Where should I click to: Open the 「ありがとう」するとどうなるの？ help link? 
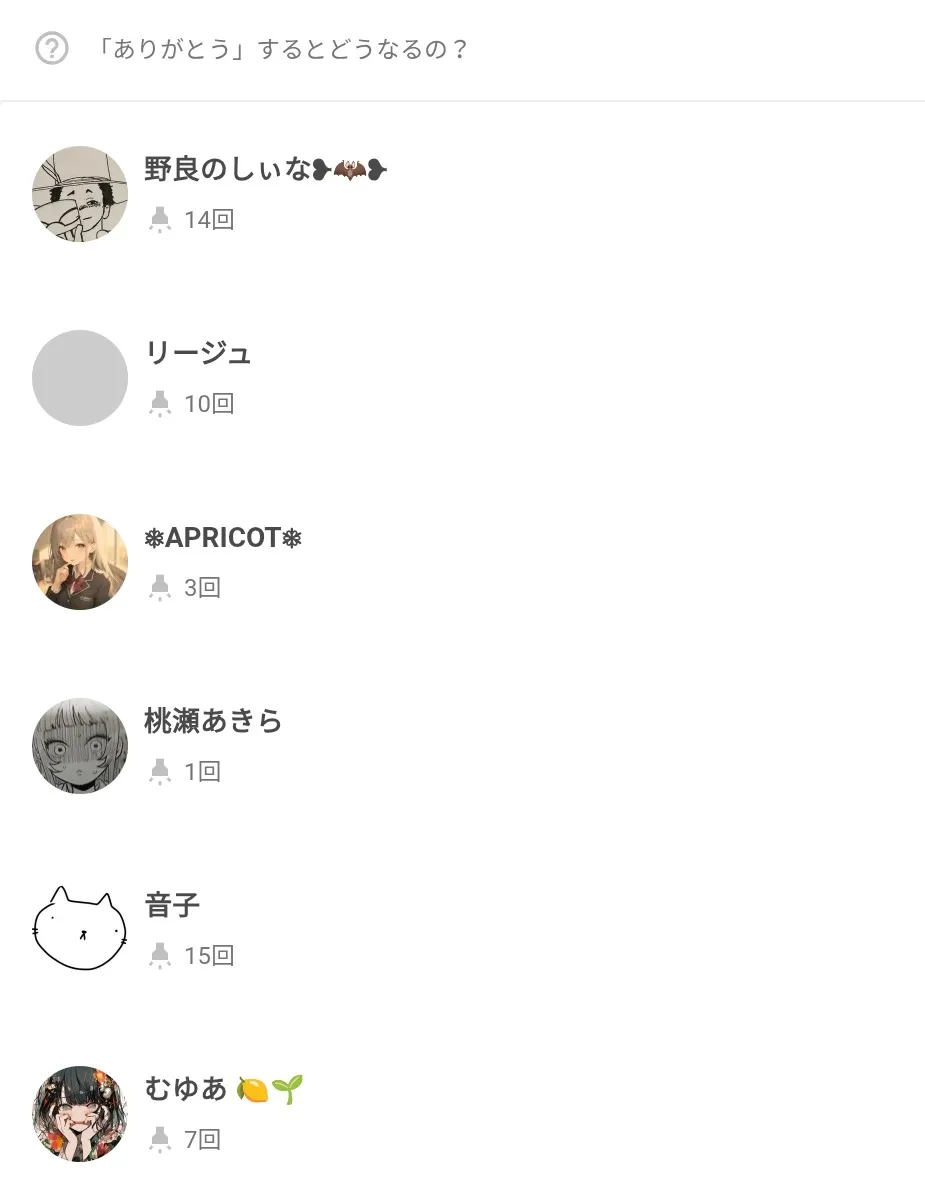(x=282, y=49)
